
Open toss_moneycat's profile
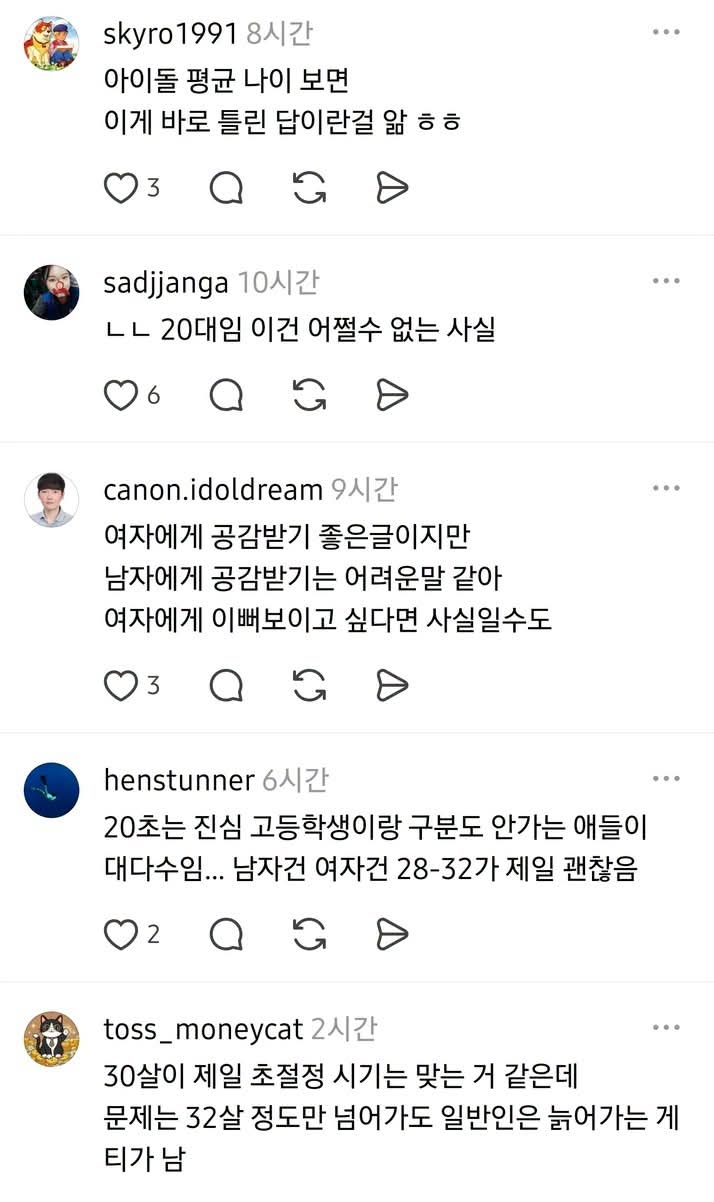tap(51, 1039)
